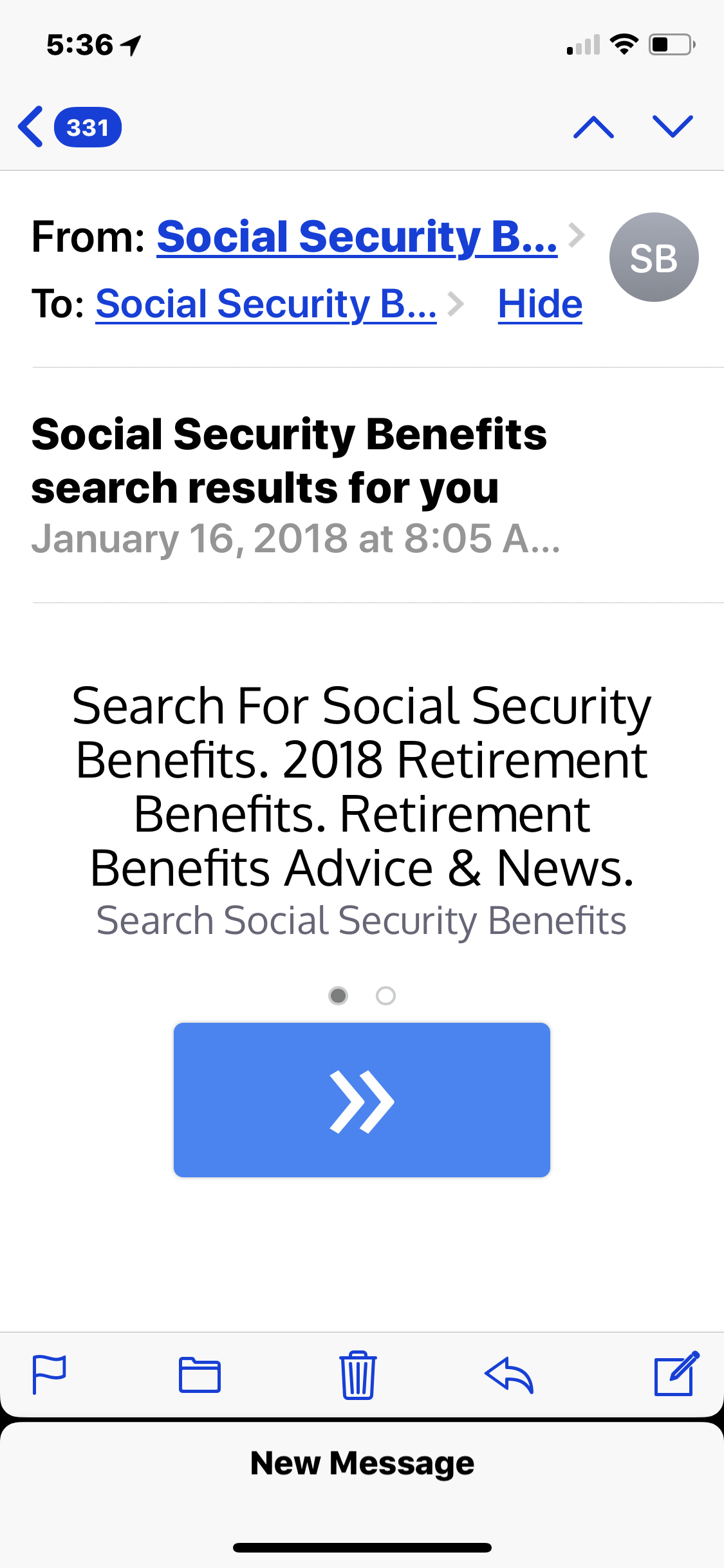Screen dimensions: 724x1568
Task: Jump to the next email
Action: 673,127
